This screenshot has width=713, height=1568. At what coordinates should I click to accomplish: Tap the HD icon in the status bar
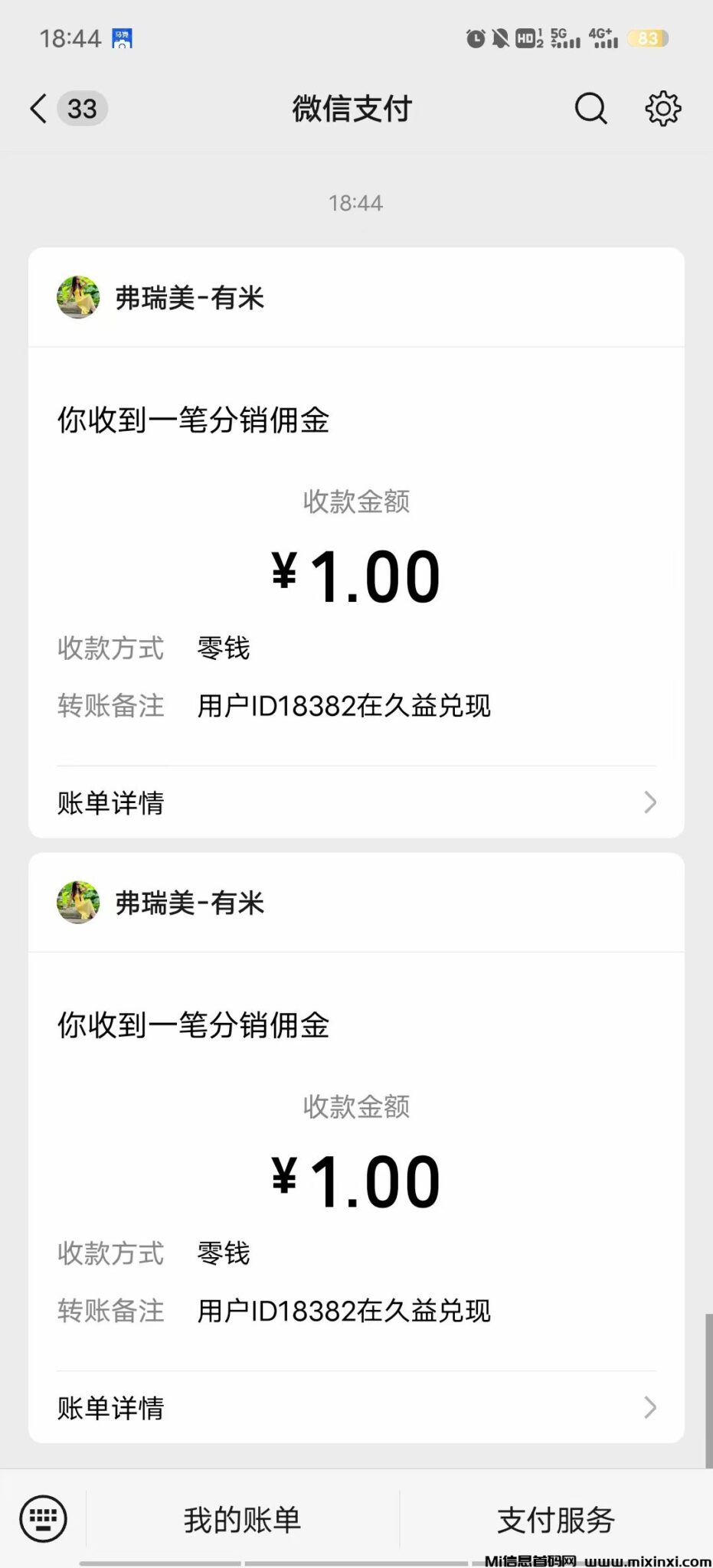click(525, 38)
